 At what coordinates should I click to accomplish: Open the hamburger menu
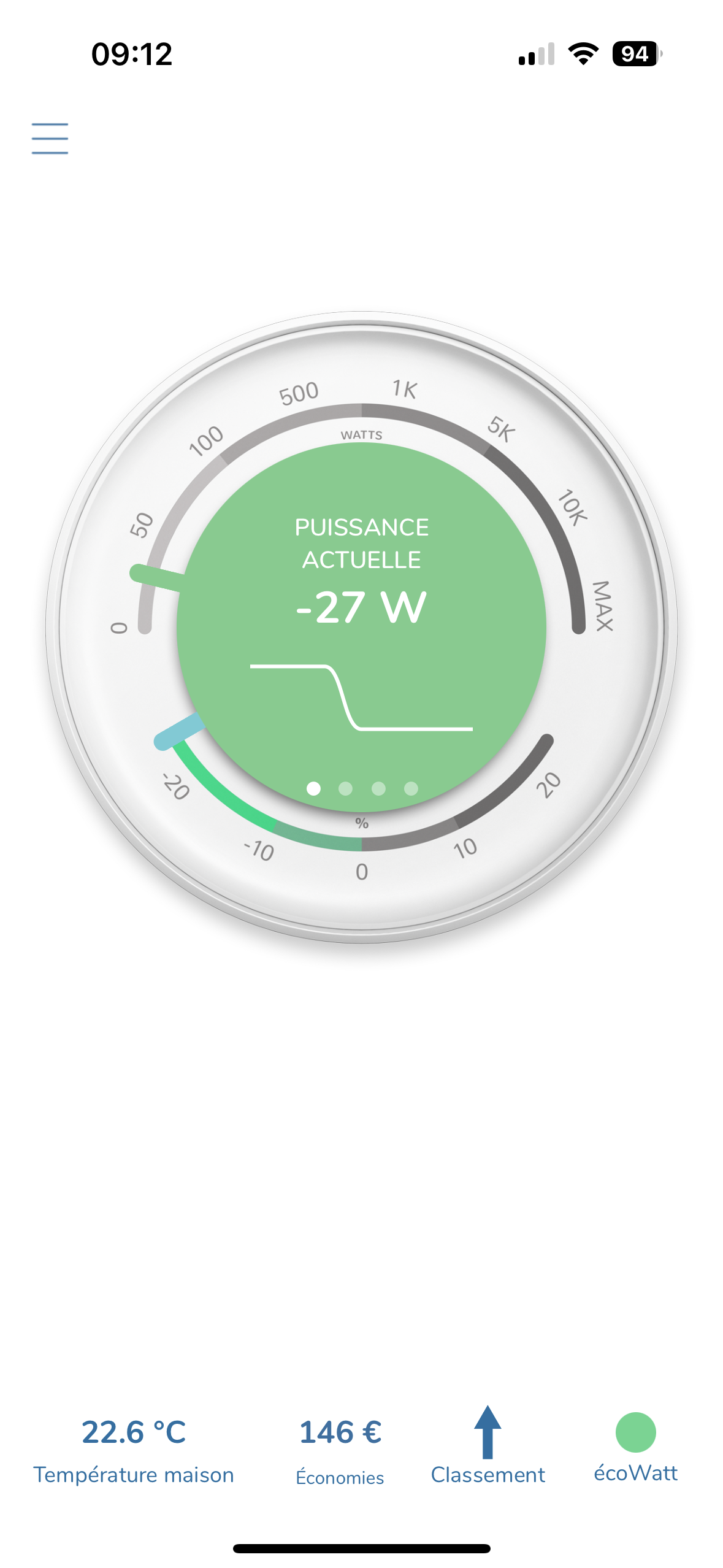pos(50,138)
